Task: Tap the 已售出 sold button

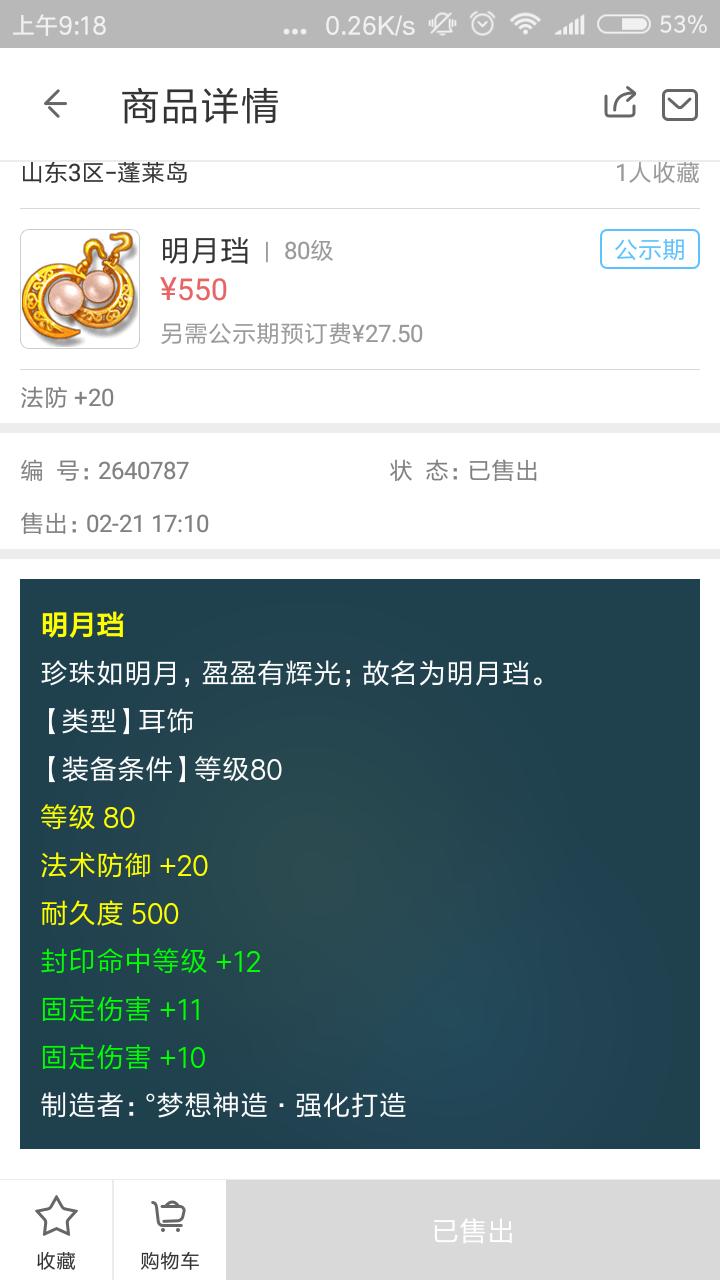Action: point(472,1230)
